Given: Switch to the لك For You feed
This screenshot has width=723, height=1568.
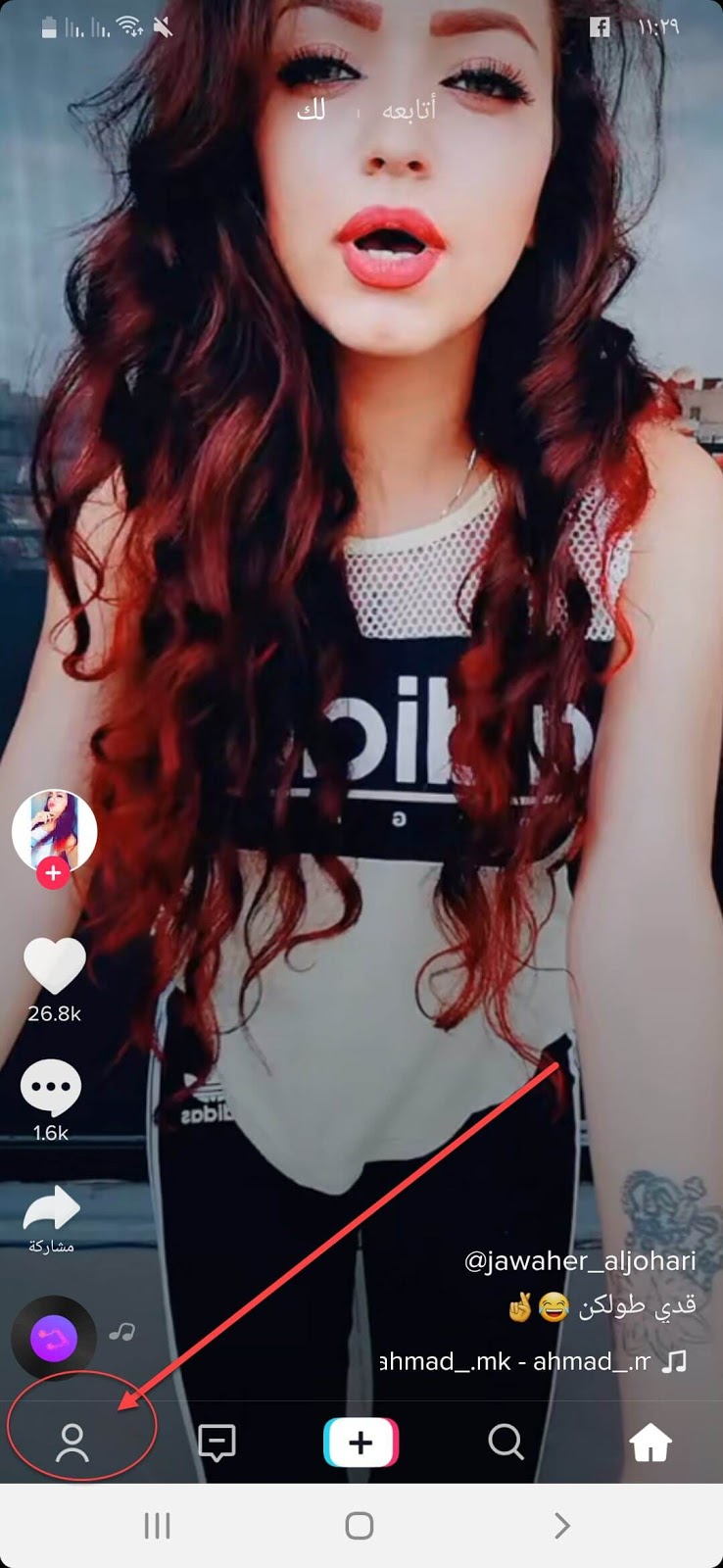Looking at the screenshot, I should click(x=311, y=111).
